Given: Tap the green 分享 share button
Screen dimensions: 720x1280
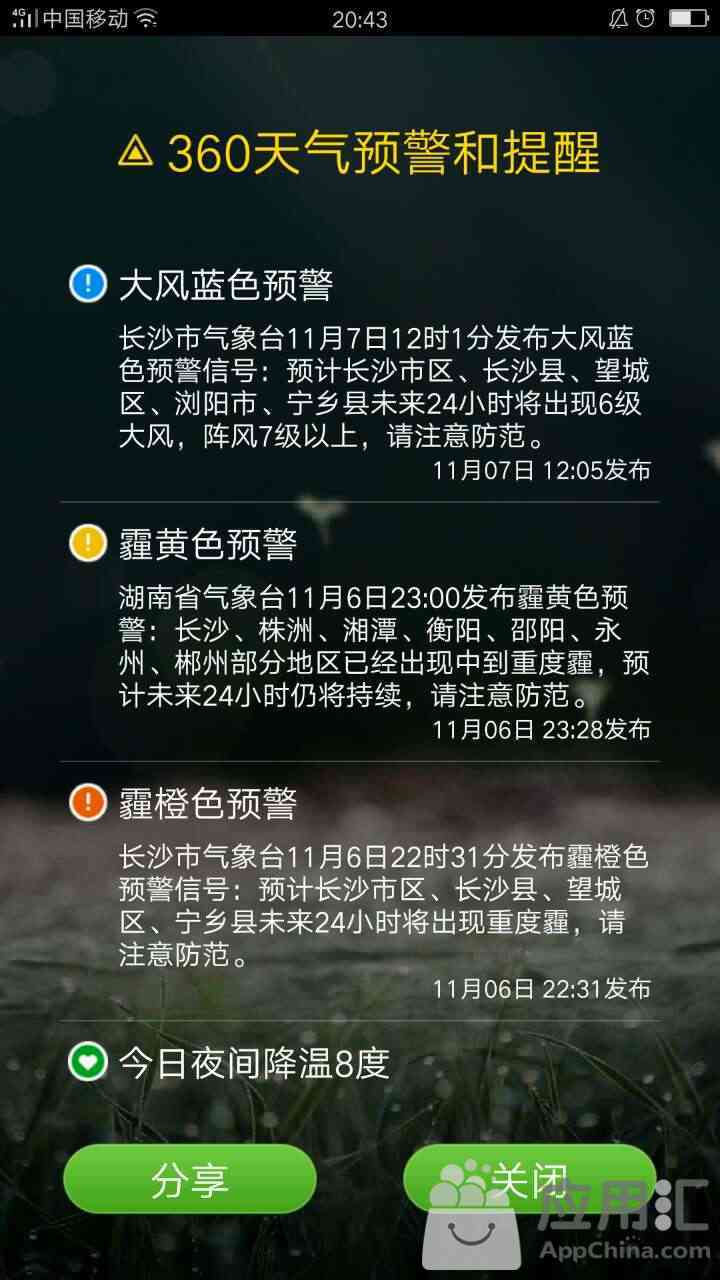Looking at the screenshot, I should coord(190,1180).
